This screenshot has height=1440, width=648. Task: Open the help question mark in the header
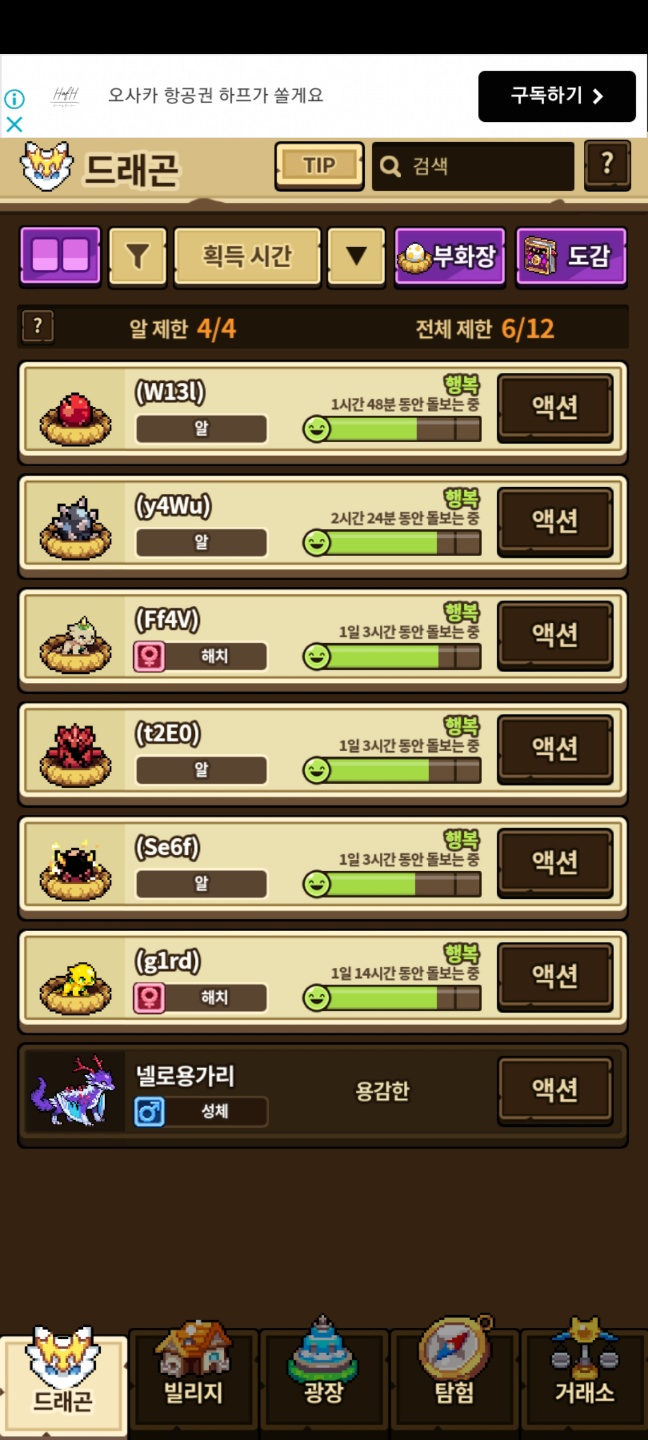(607, 165)
